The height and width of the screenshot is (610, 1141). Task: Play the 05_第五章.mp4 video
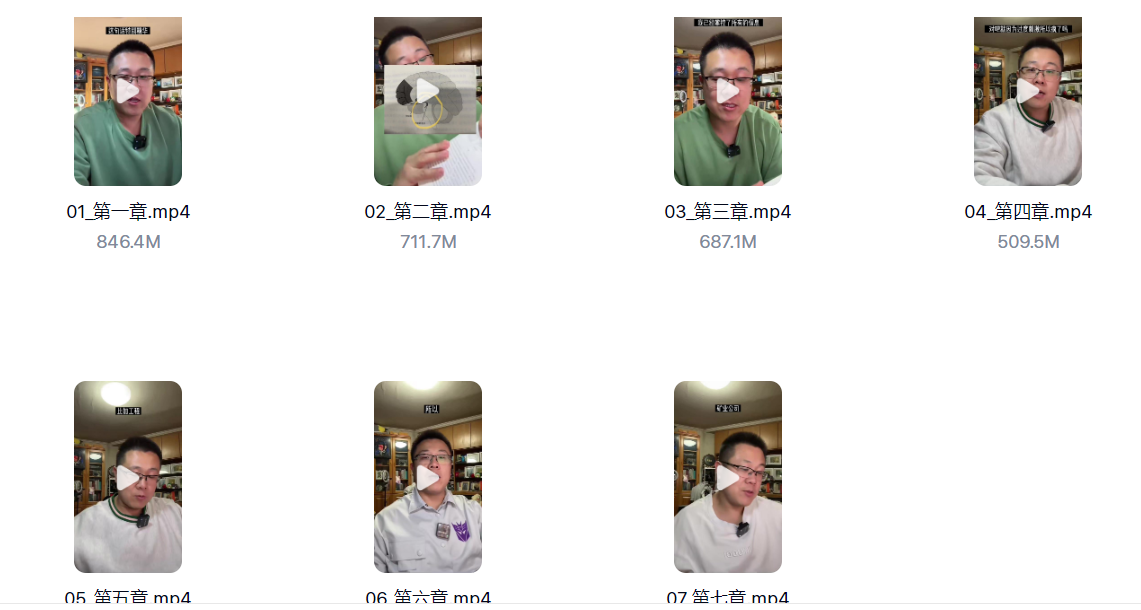click(128, 478)
